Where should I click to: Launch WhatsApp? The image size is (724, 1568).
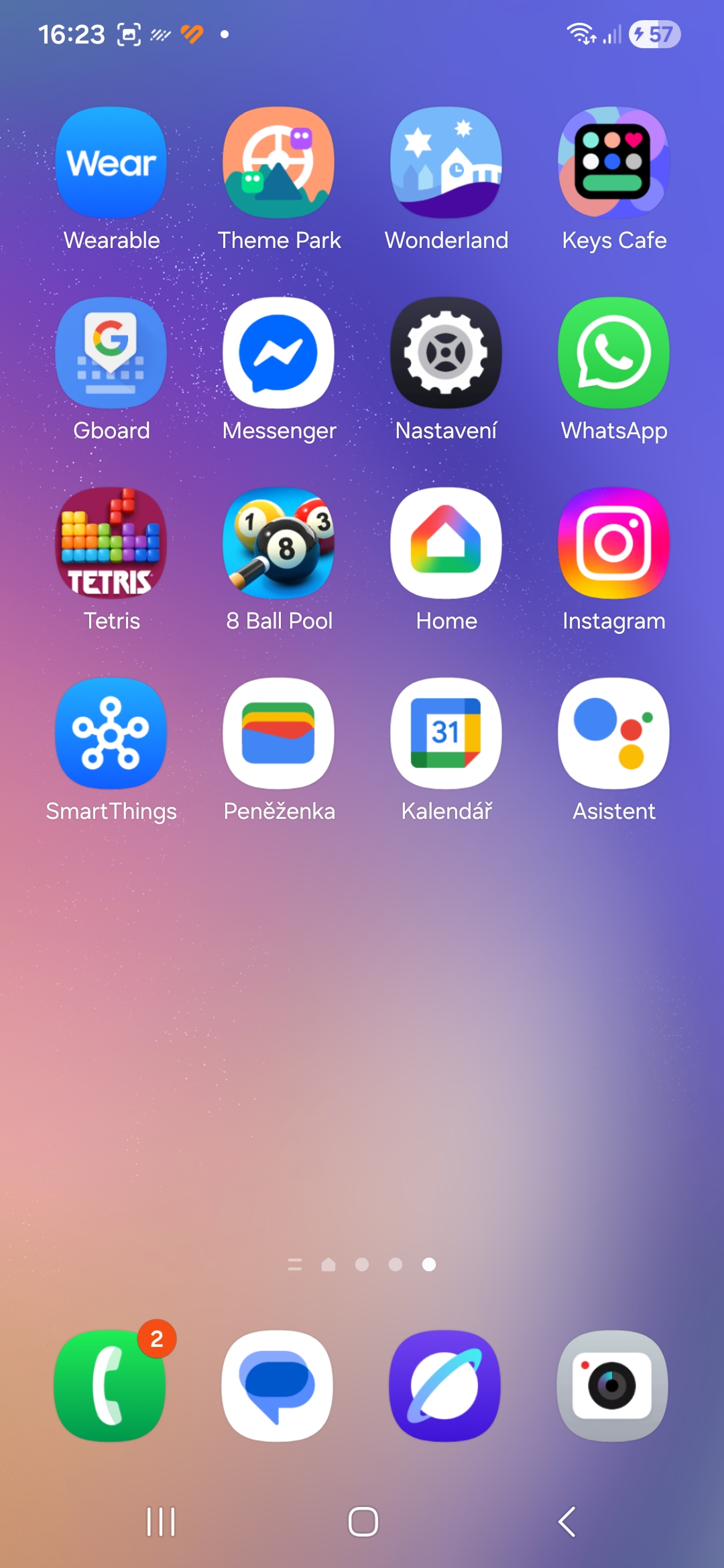point(614,353)
